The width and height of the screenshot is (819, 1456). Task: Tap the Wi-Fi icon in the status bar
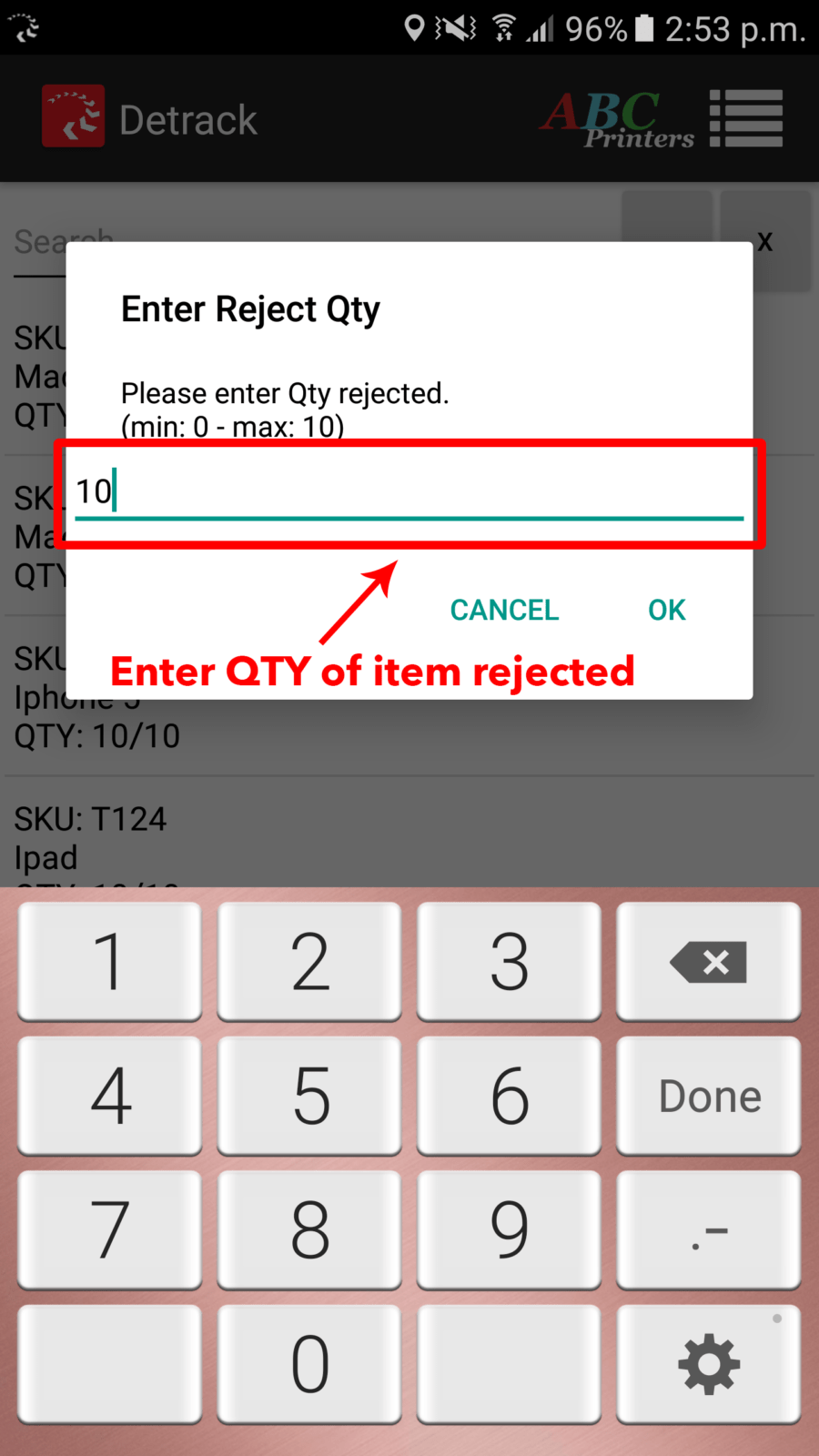point(502,28)
